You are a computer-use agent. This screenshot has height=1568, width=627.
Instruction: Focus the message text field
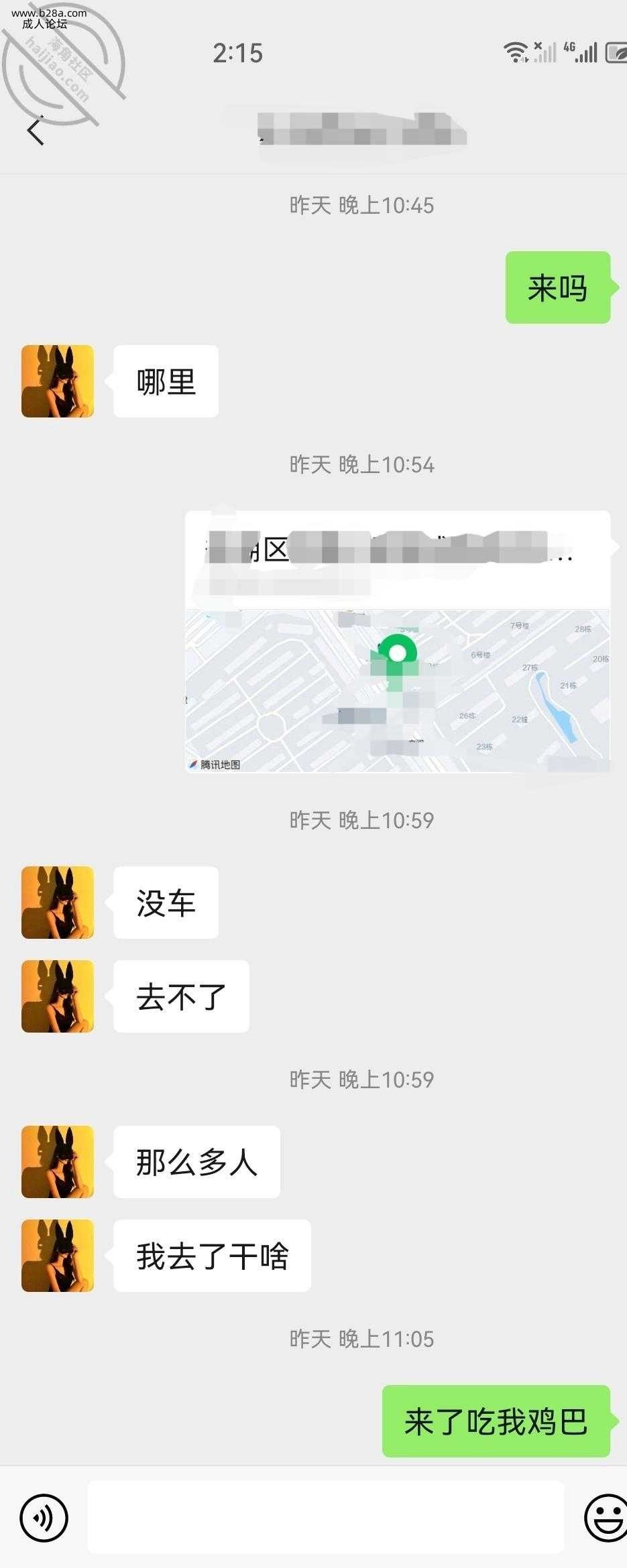coord(325,1518)
